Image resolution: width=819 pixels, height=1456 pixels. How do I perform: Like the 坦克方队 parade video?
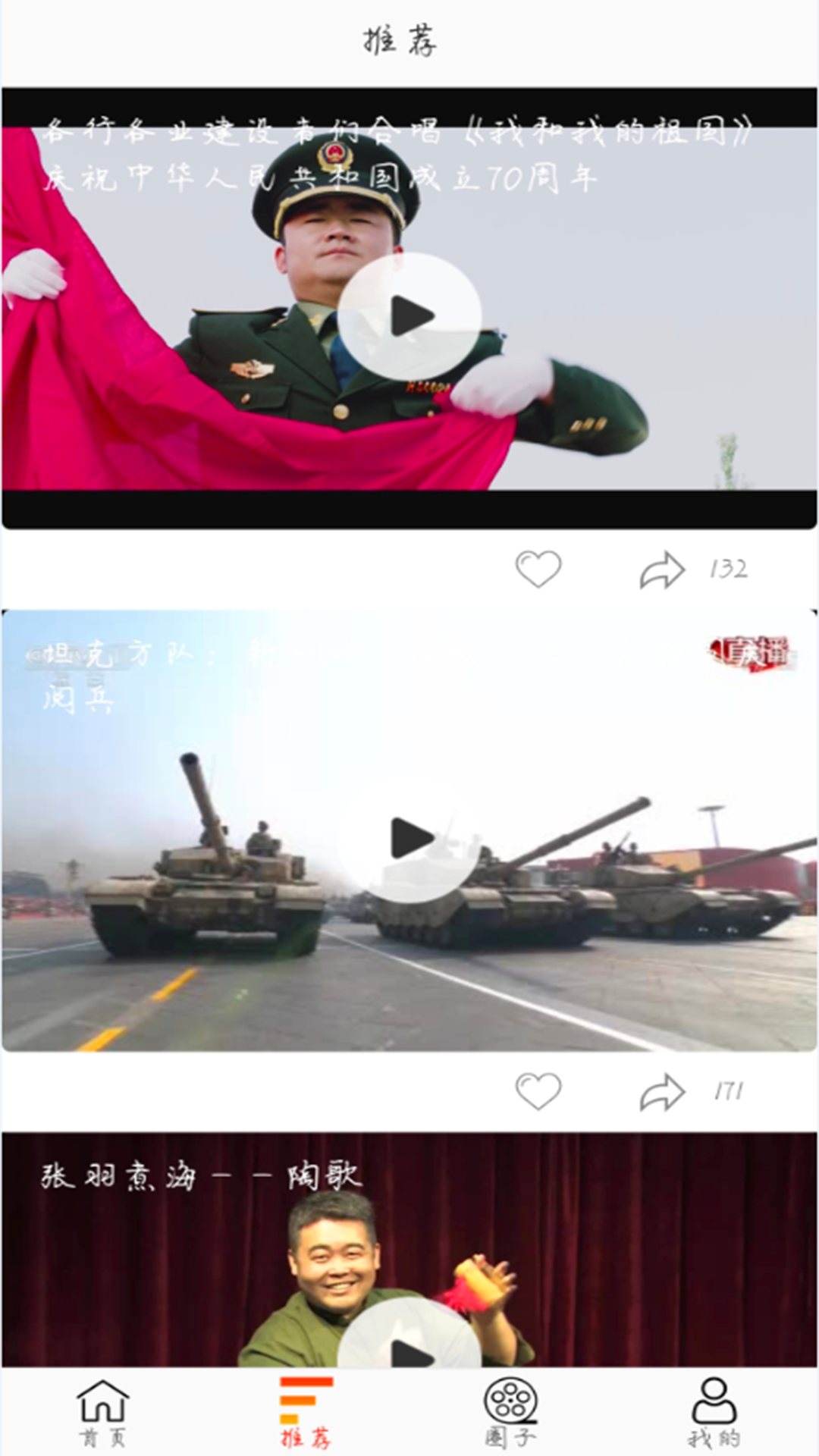pyautogui.click(x=538, y=1092)
